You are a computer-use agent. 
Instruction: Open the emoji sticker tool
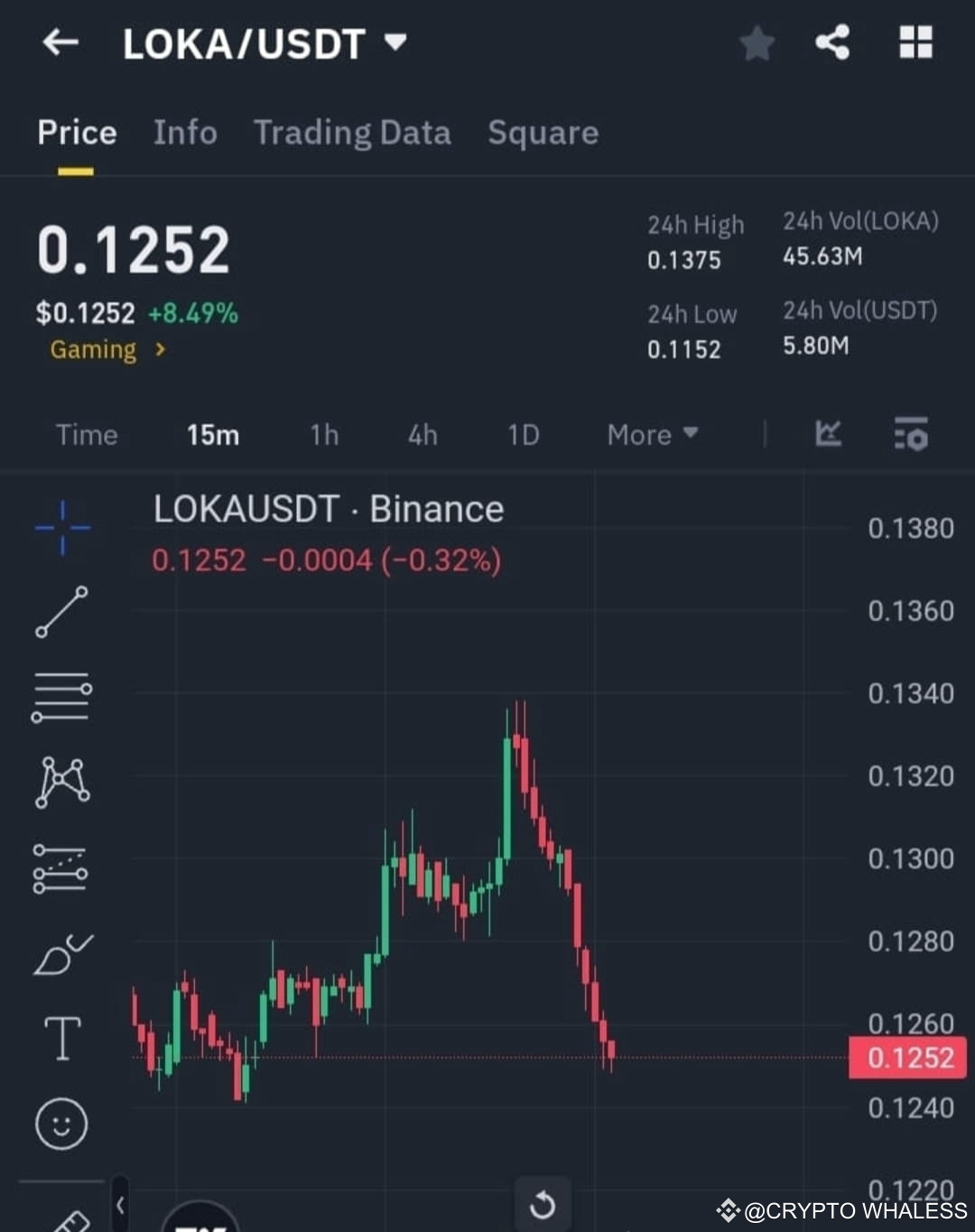click(x=61, y=1125)
